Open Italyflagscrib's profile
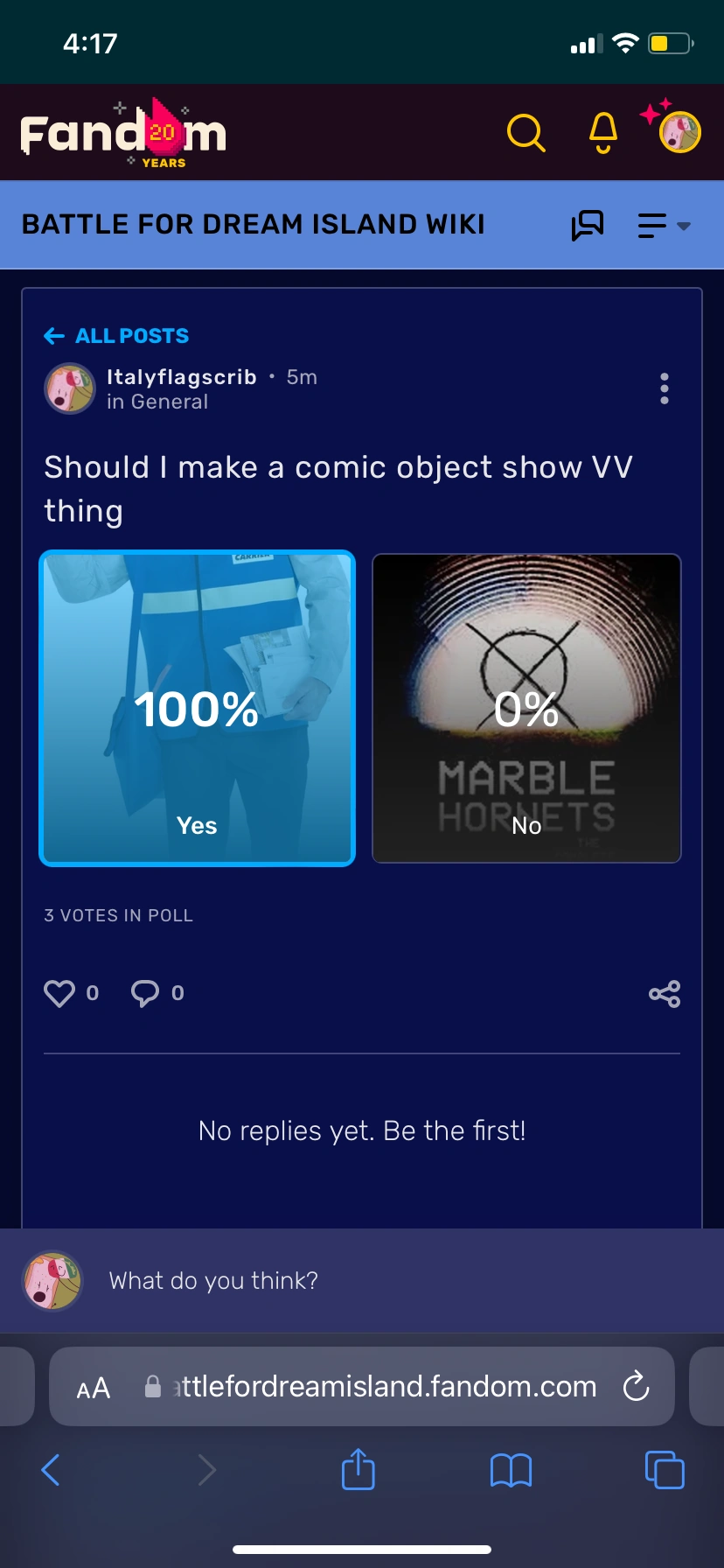 181,377
